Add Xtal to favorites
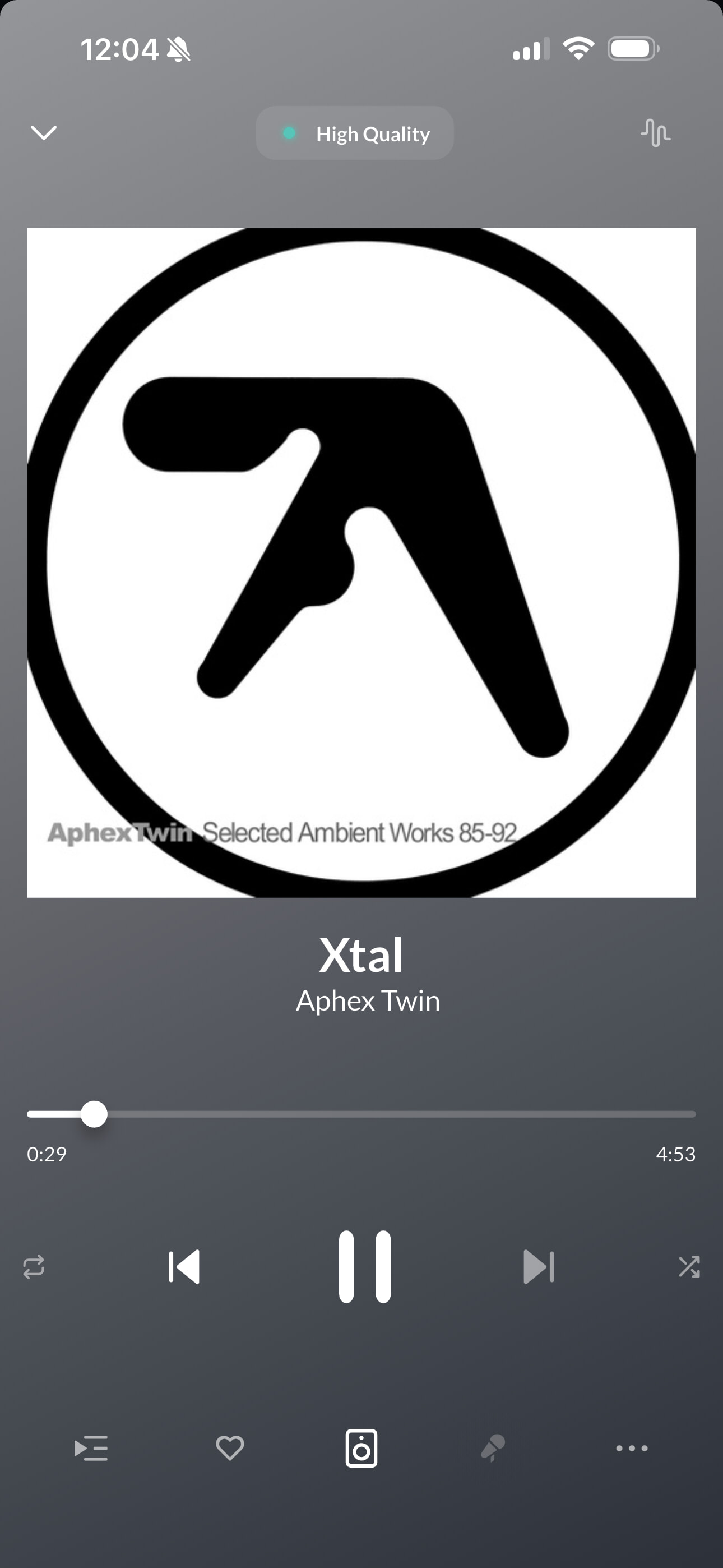723x1568 pixels. pos(229,1448)
